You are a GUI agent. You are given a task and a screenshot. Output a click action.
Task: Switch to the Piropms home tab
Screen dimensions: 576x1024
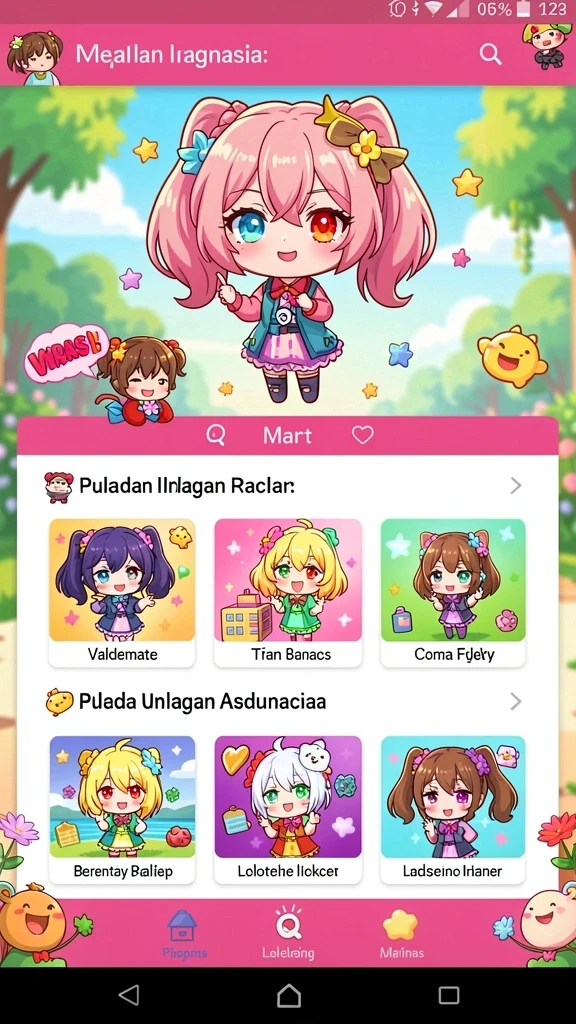pos(184,934)
